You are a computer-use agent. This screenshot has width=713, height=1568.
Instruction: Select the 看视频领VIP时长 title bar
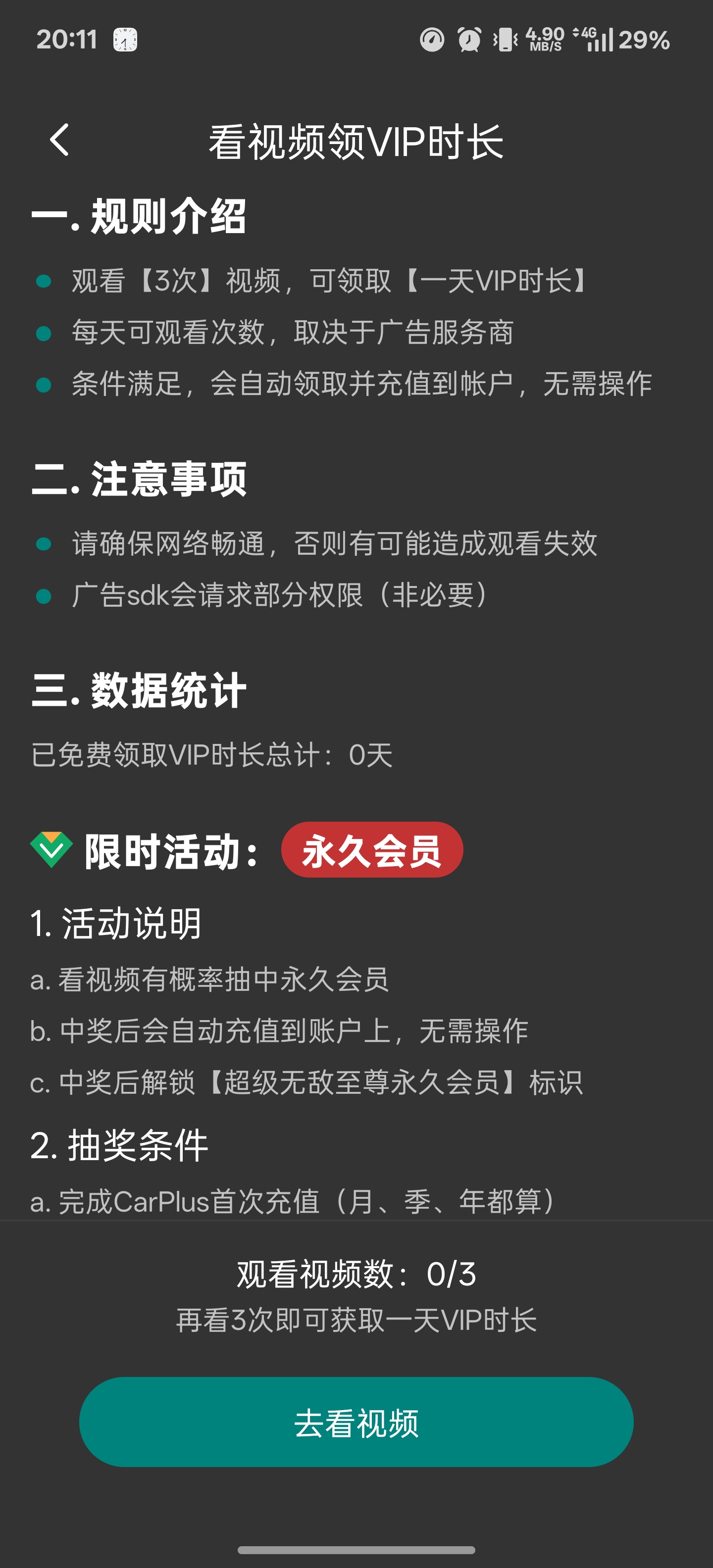pyautogui.click(x=356, y=140)
